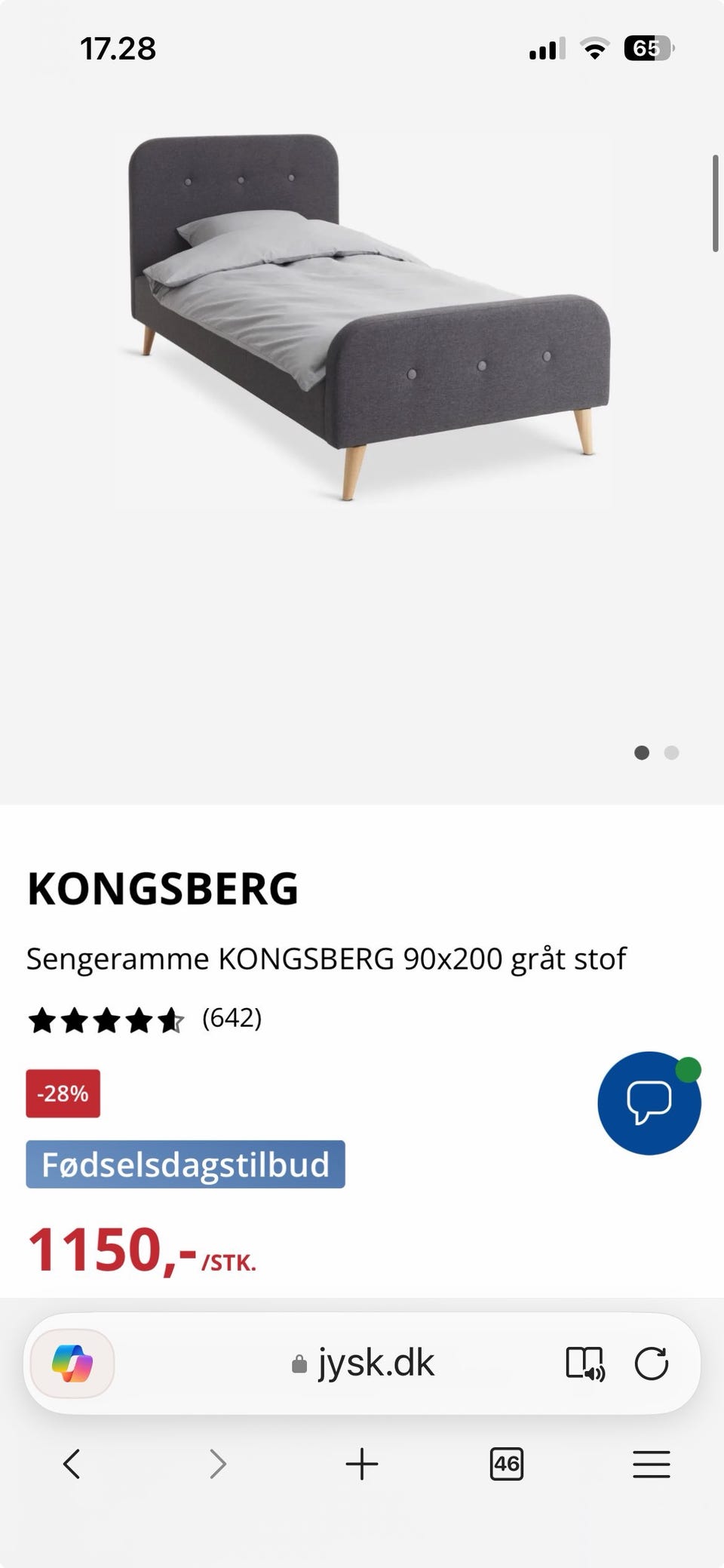
Task: Open the chat assistant bubble
Action: (x=650, y=1103)
